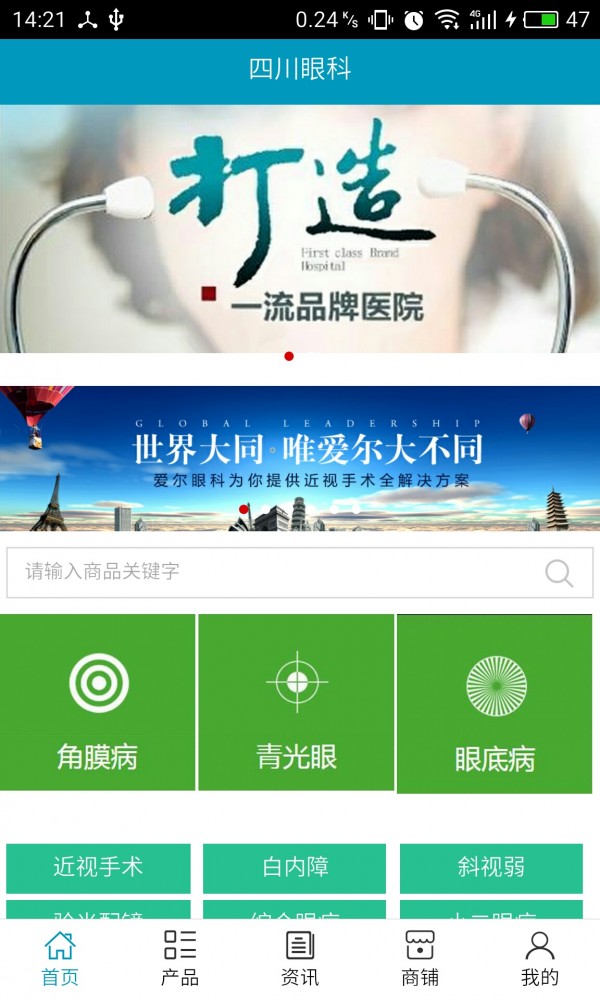Switch to the 商铺 tab
Screen dimensions: 600x1000
coord(420,959)
